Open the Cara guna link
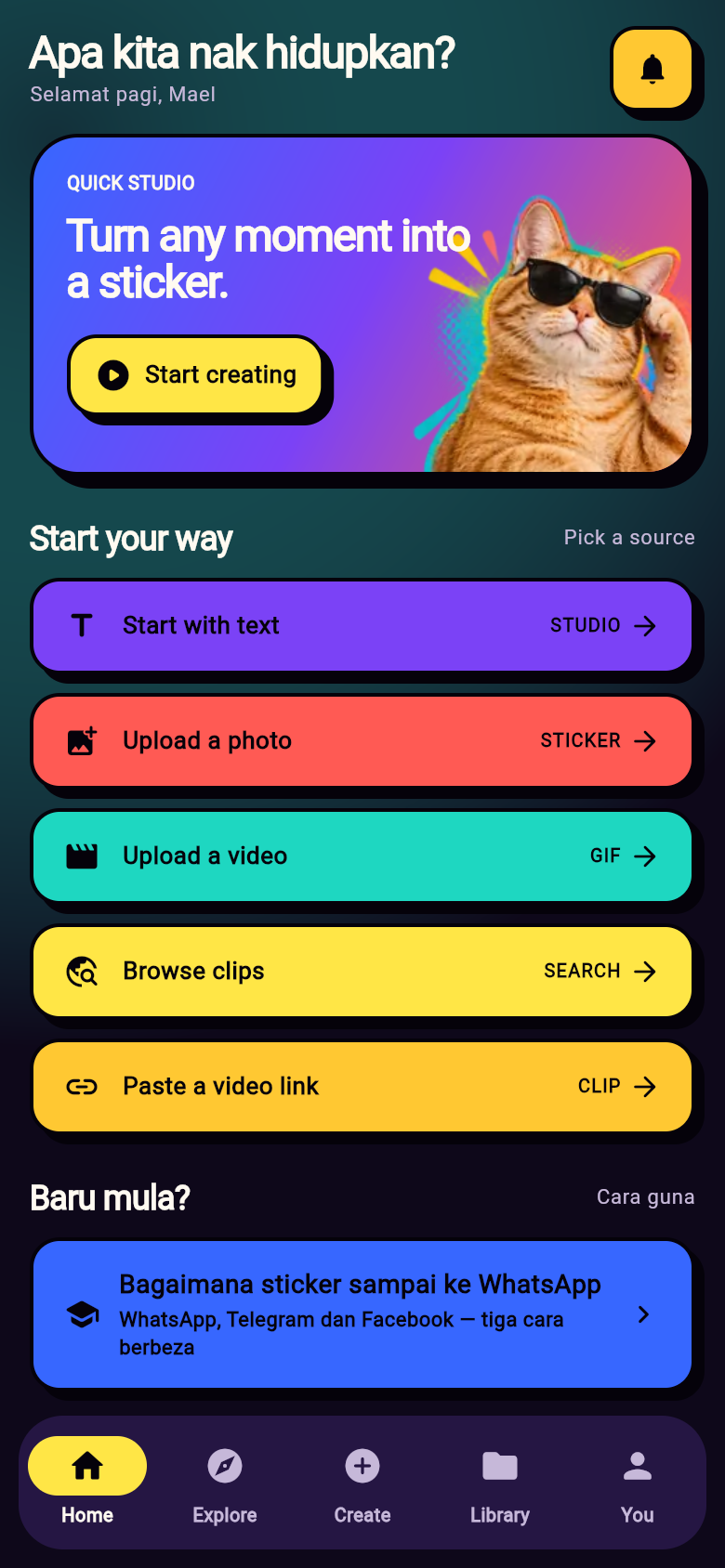This screenshot has height=1568, width=725. [x=645, y=1197]
